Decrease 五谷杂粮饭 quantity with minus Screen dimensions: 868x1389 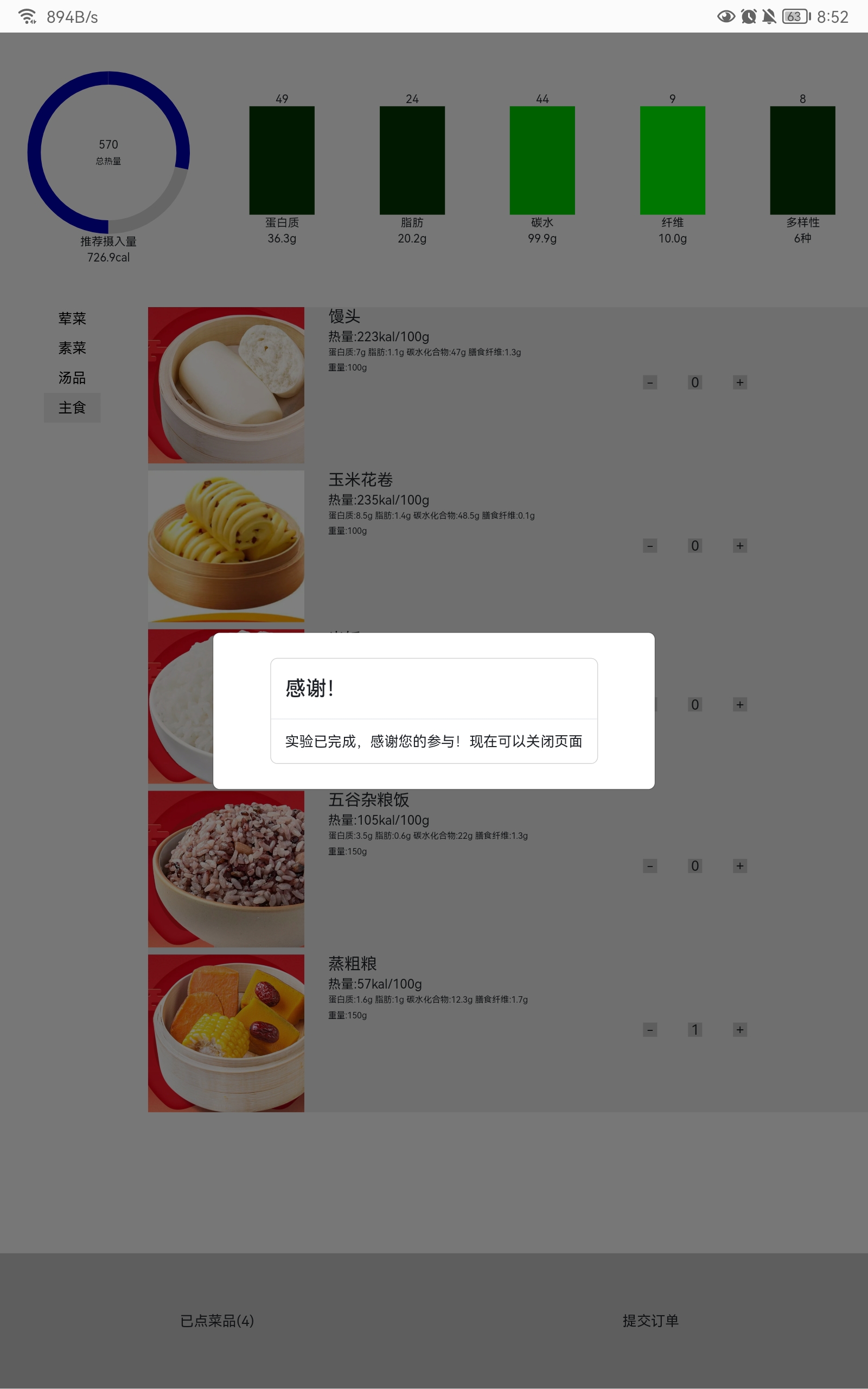649,865
